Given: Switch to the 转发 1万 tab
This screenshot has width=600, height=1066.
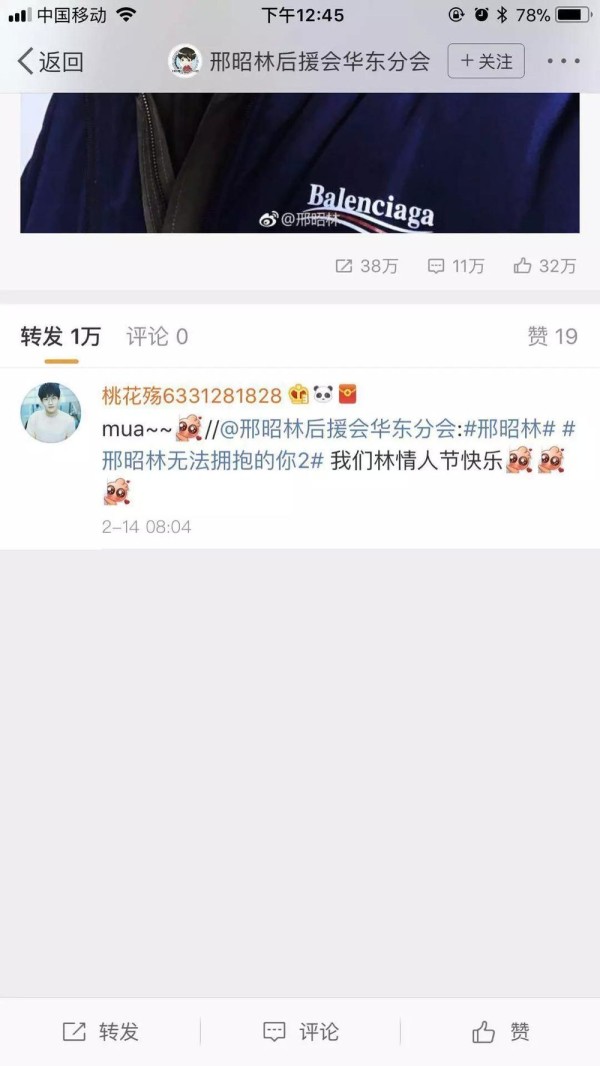Looking at the screenshot, I should click(60, 336).
